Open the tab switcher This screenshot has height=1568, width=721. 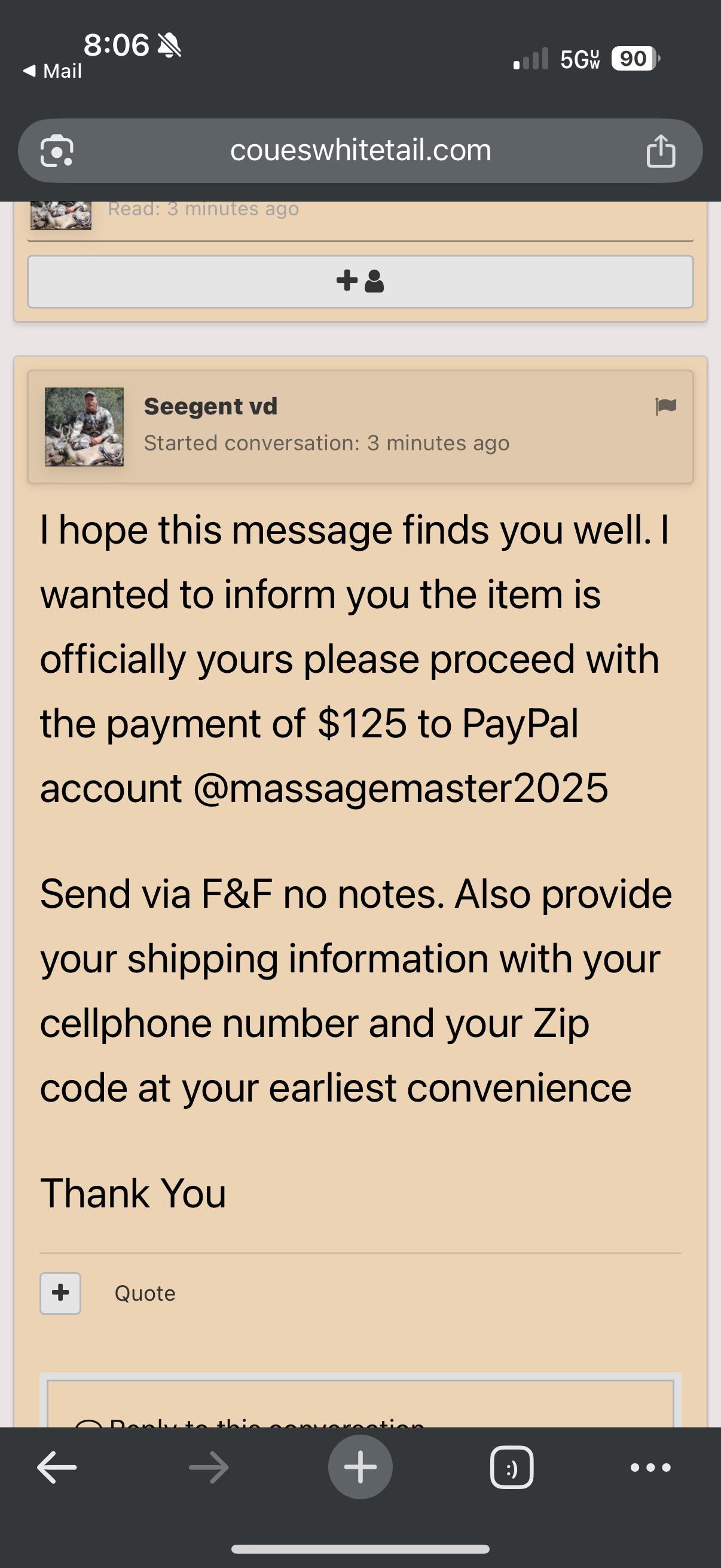[512, 1467]
